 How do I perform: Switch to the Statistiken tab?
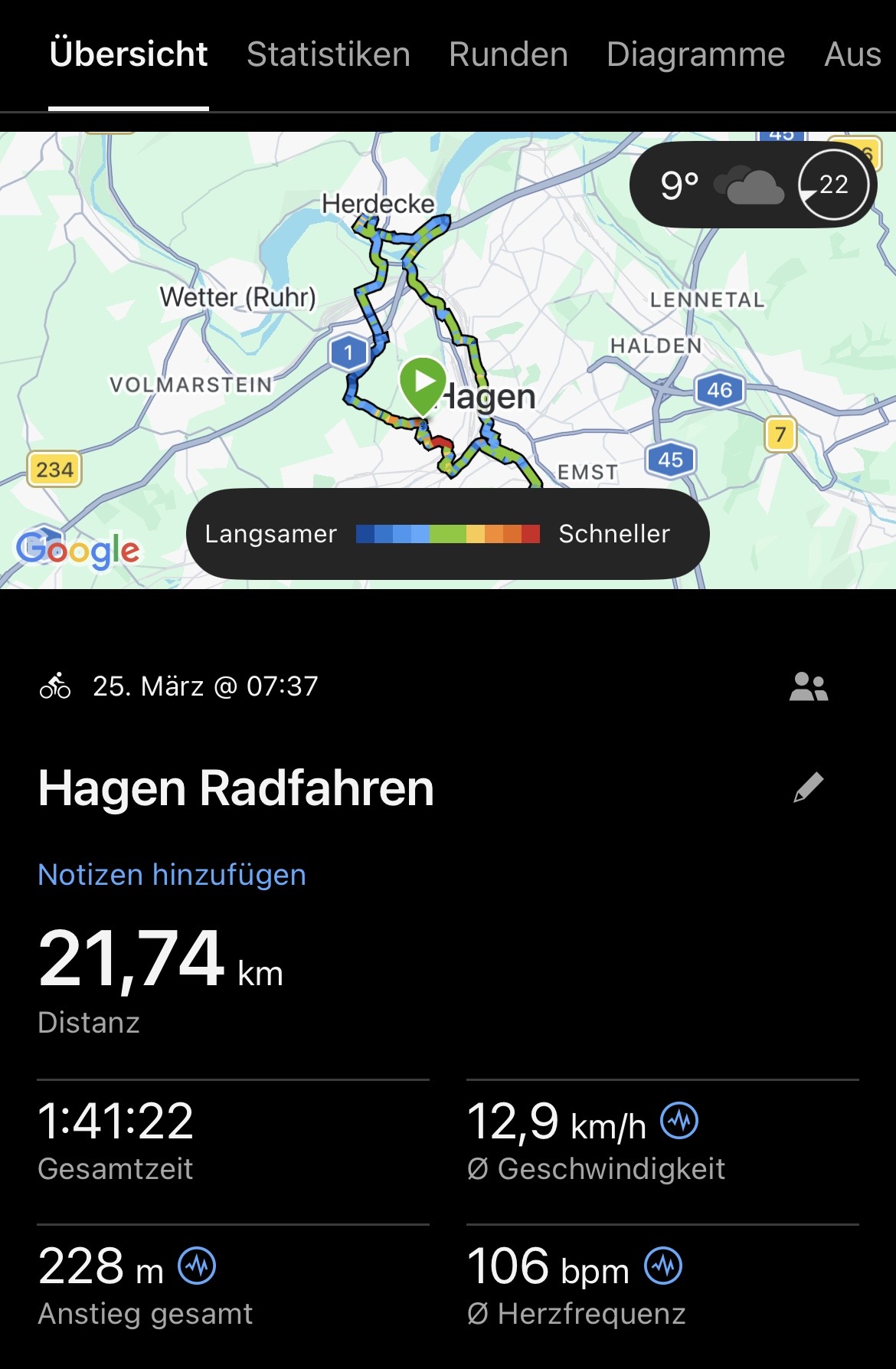pos(328,55)
